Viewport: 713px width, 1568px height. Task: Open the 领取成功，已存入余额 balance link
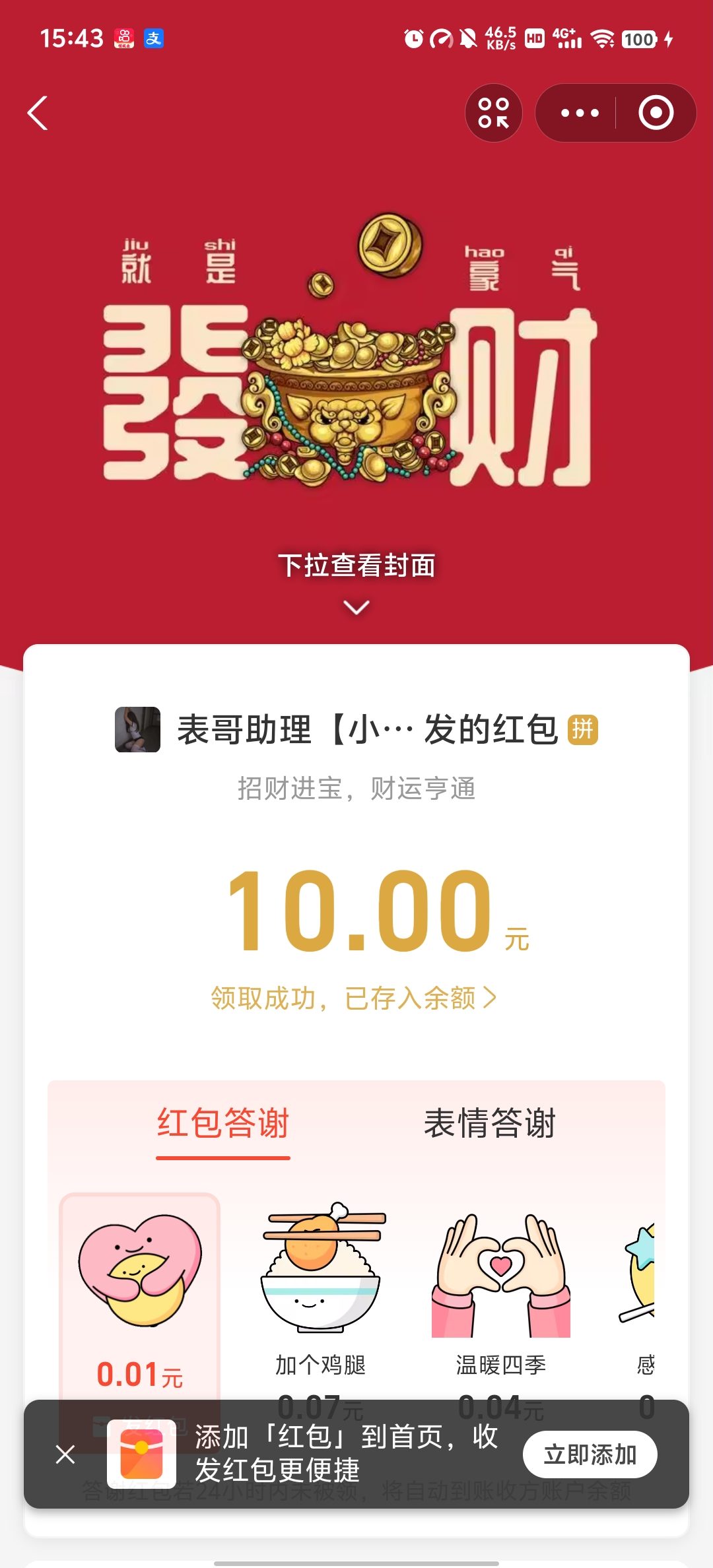pyautogui.click(x=353, y=998)
